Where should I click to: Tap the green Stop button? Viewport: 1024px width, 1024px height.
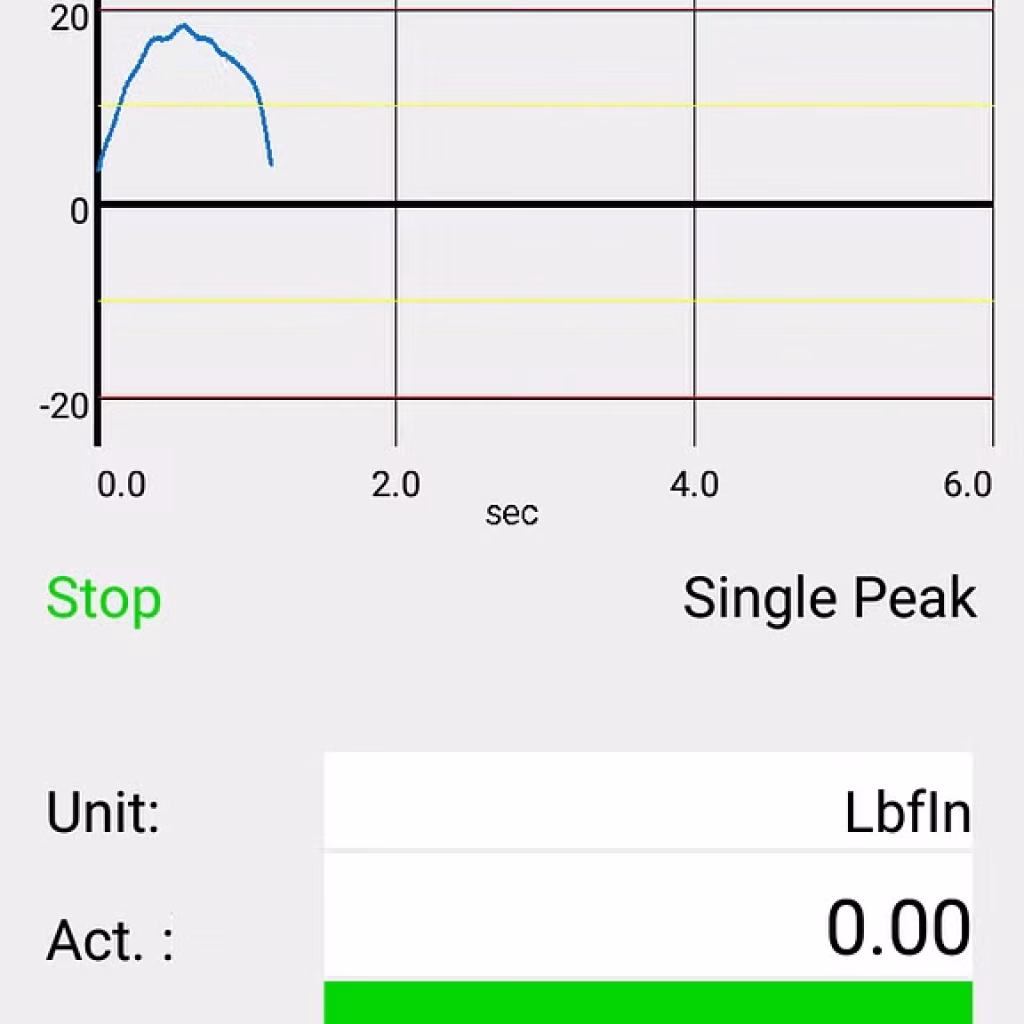click(104, 599)
